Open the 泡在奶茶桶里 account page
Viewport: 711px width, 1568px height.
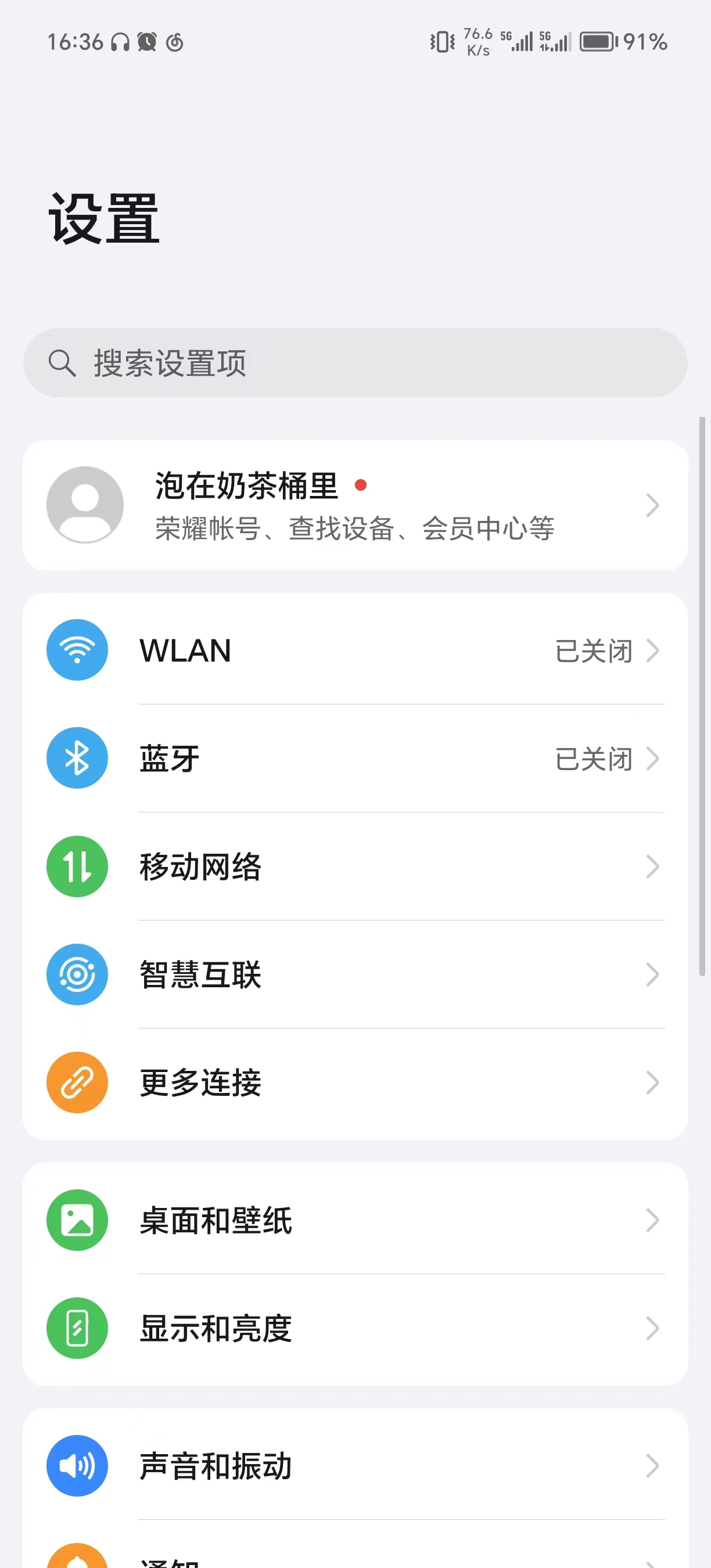(355, 505)
